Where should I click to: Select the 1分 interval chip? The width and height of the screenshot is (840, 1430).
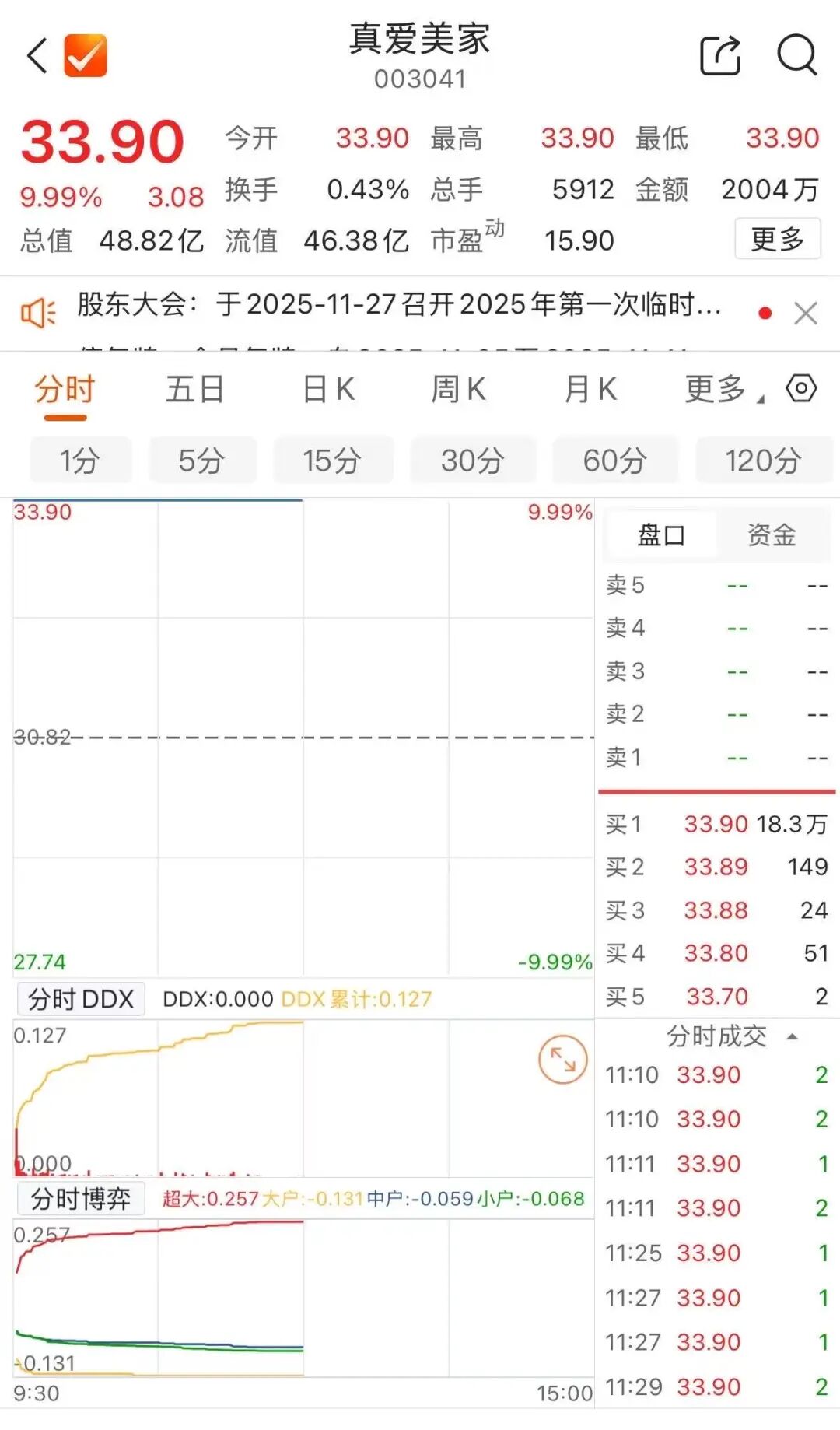(80, 461)
